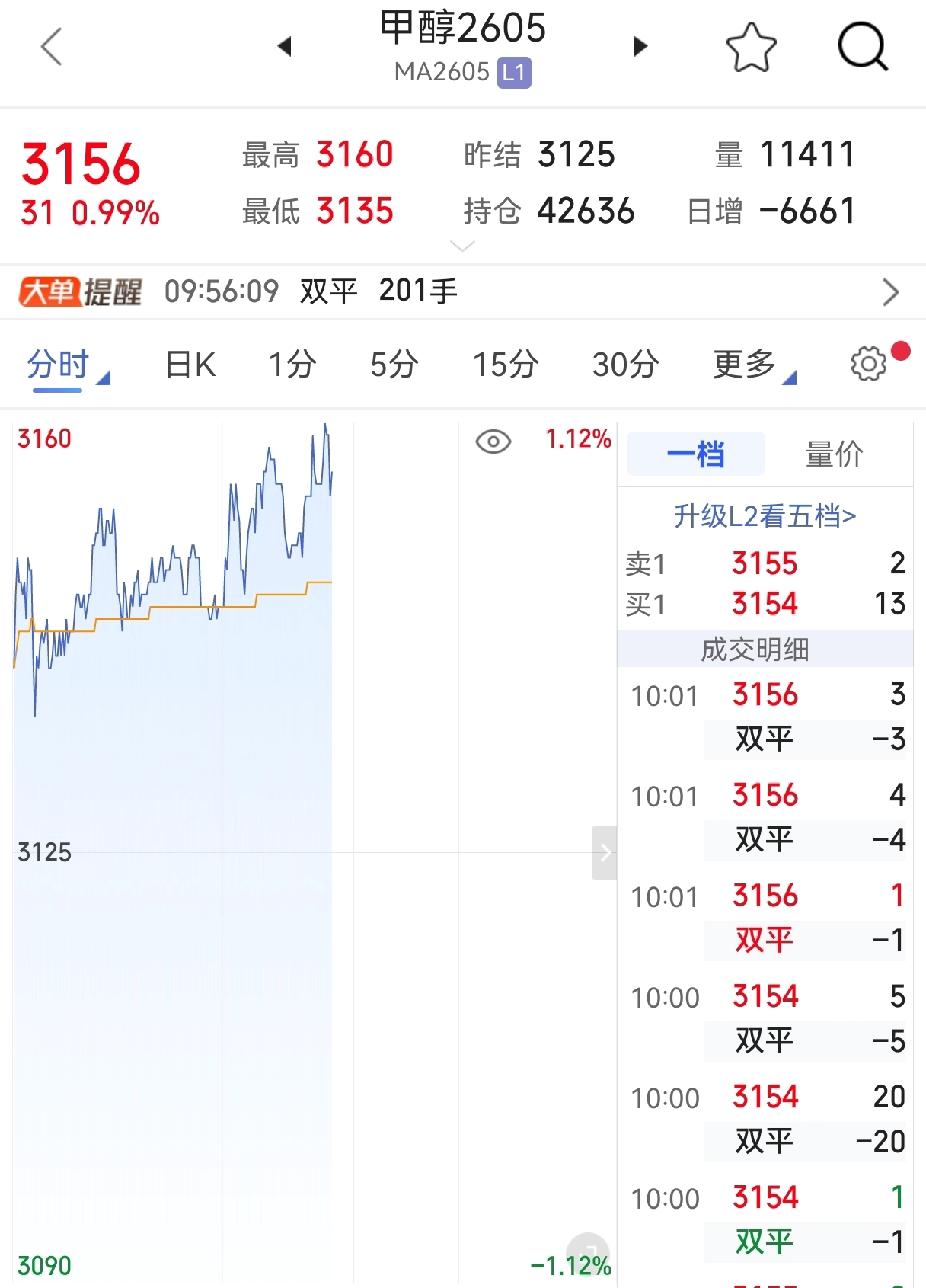Image resolution: width=926 pixels, height=1288 pixels.
Task: Switch to previous contract with left arrow
Action: click(x=285, y=47)
